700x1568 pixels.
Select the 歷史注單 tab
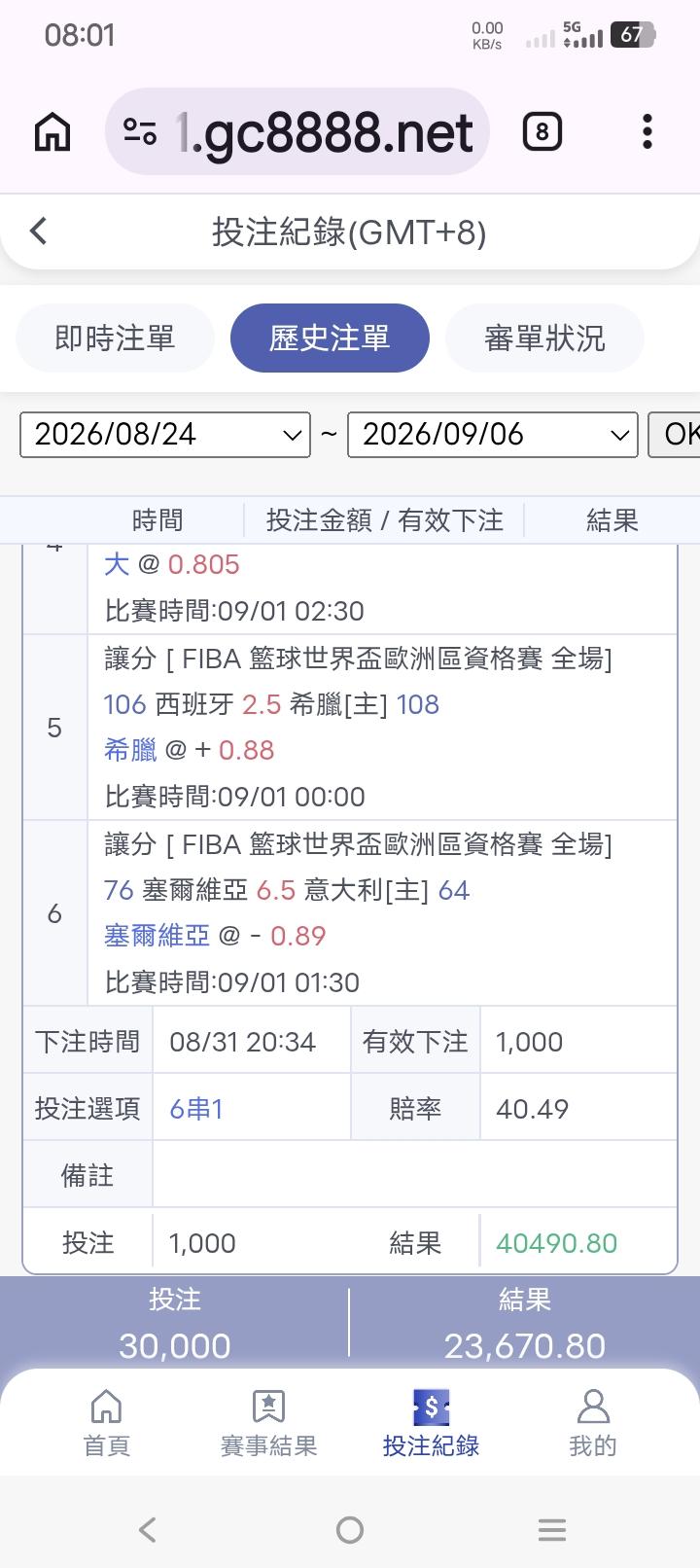[x=330, y=338]
